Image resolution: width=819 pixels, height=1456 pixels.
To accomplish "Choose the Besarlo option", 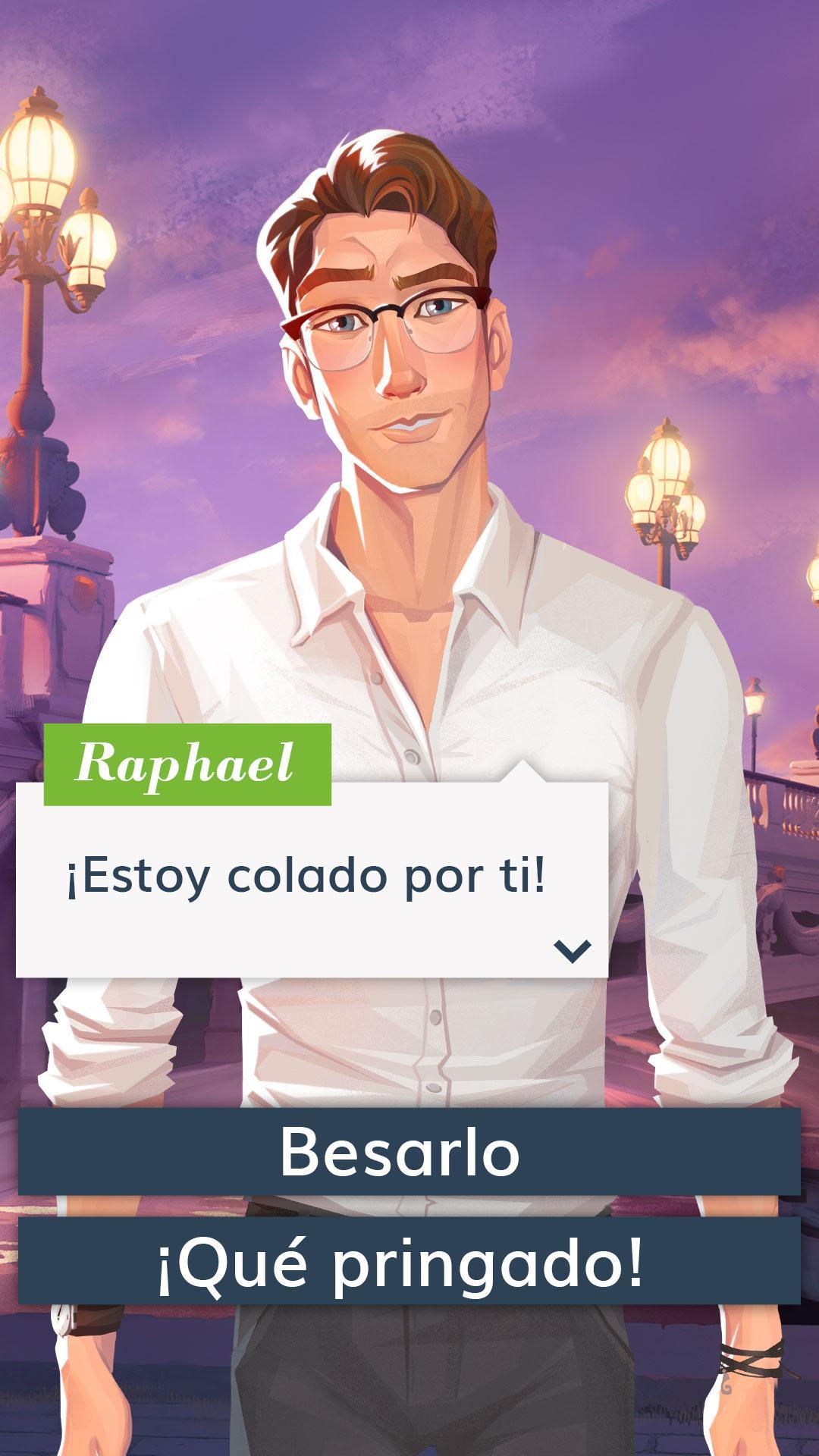I will coord(409,1151).
